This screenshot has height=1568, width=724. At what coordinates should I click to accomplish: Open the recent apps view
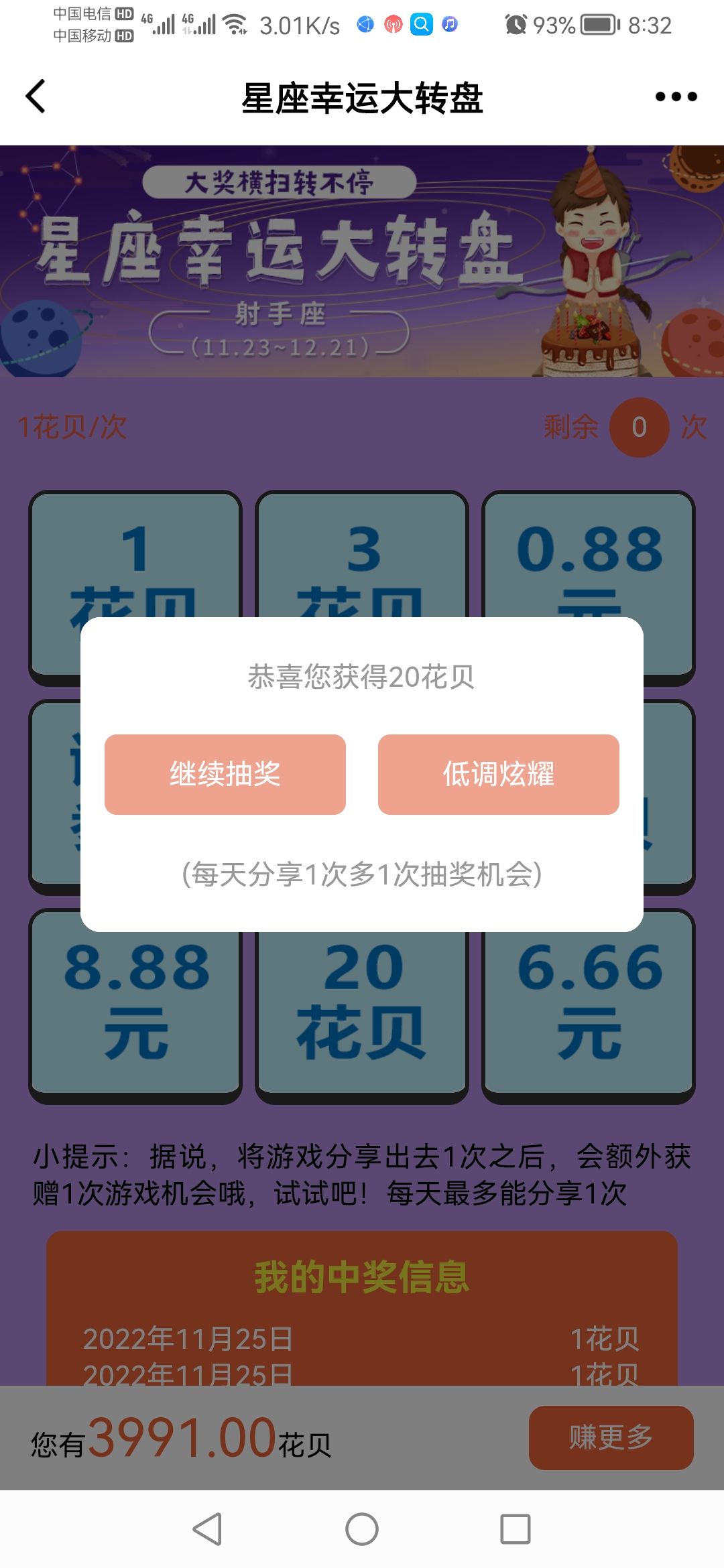(x=515, y=1529)
